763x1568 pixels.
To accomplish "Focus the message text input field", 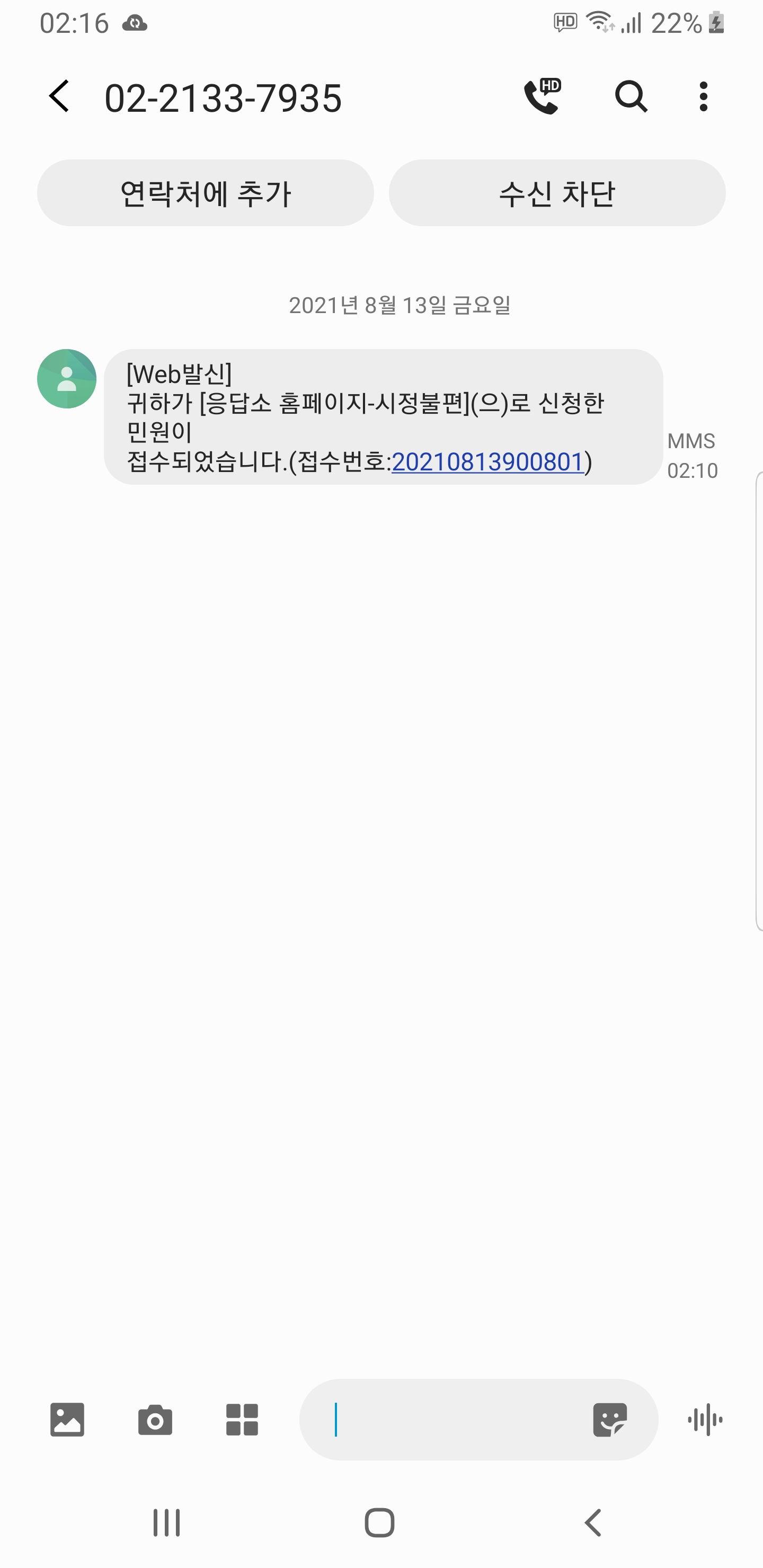I will (x=450, y=1420).
